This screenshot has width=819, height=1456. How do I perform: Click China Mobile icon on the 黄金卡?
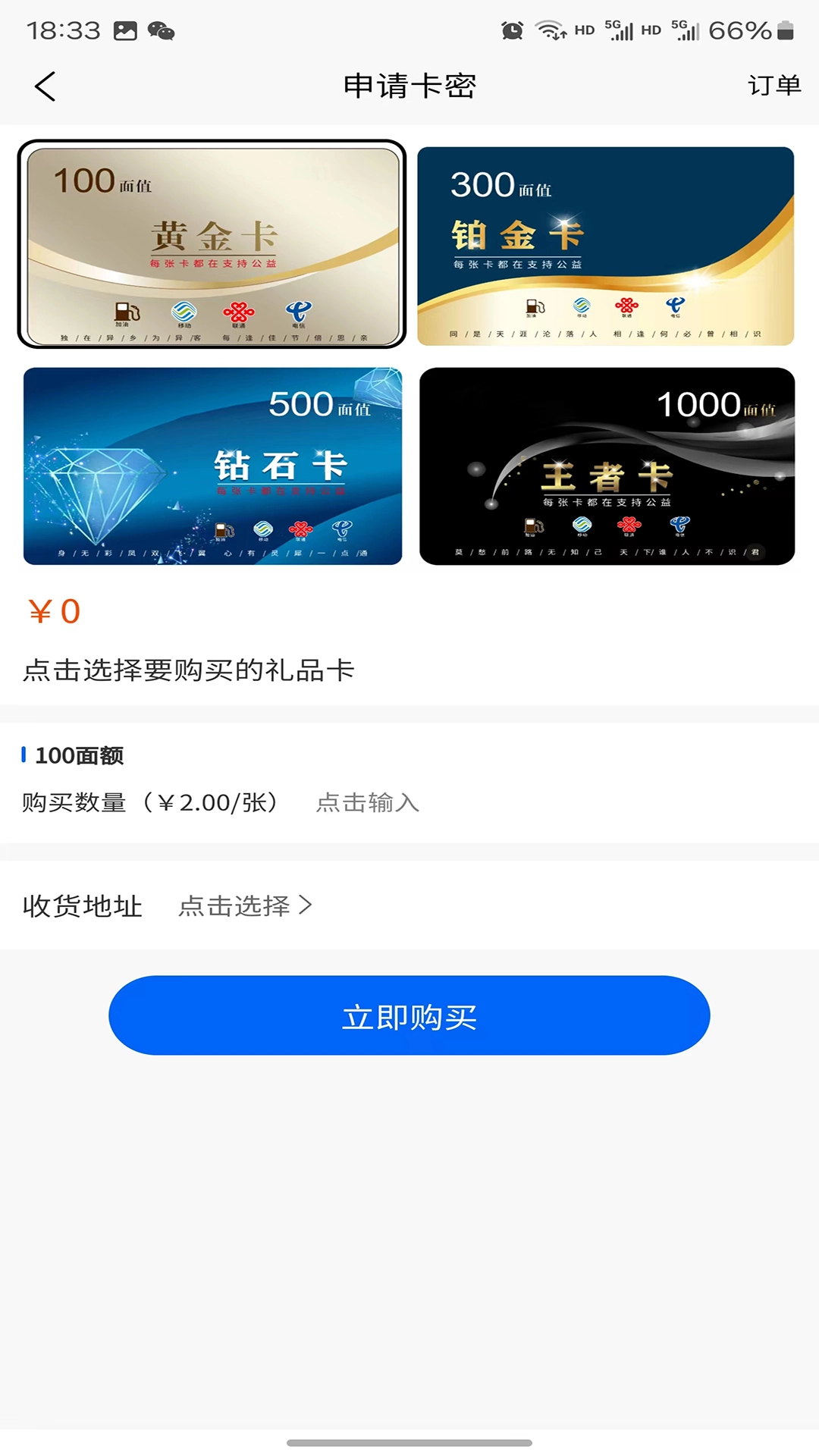click(x=180, y=311)
